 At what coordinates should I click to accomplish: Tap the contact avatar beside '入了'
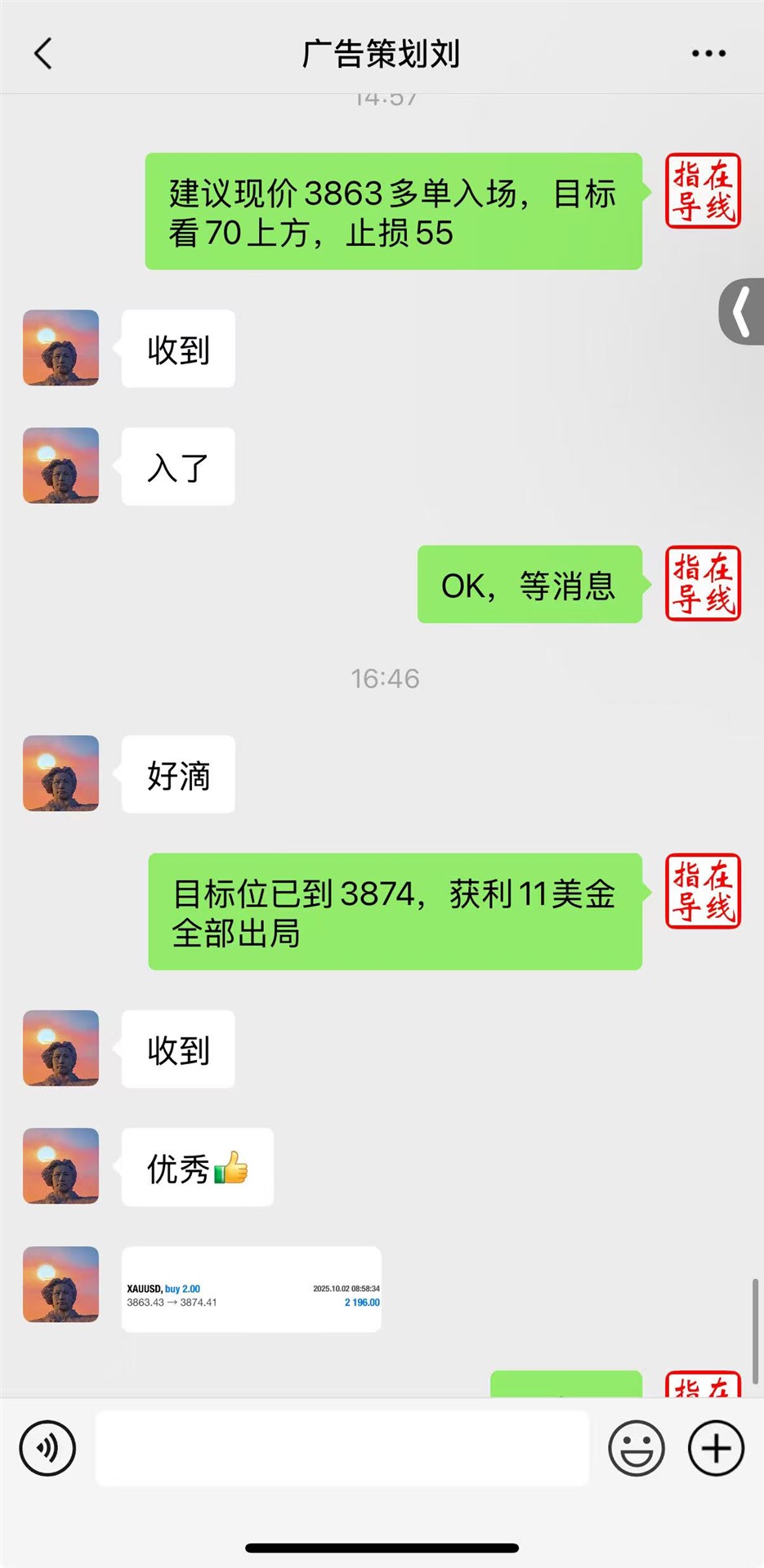61,465
